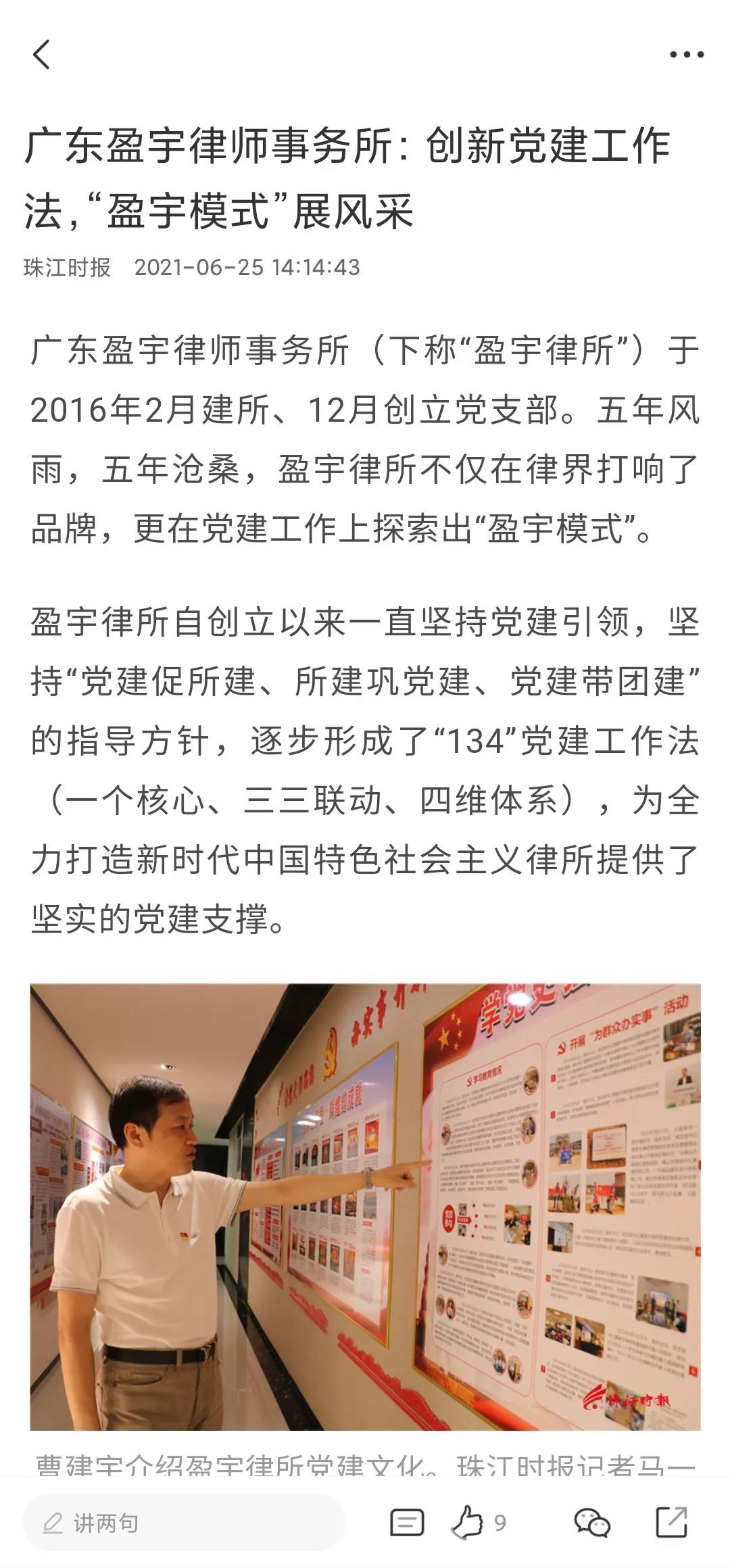This screenshot has height=1568, width=730.
Task: Open the share options icon
Action: pos(672,1523)
